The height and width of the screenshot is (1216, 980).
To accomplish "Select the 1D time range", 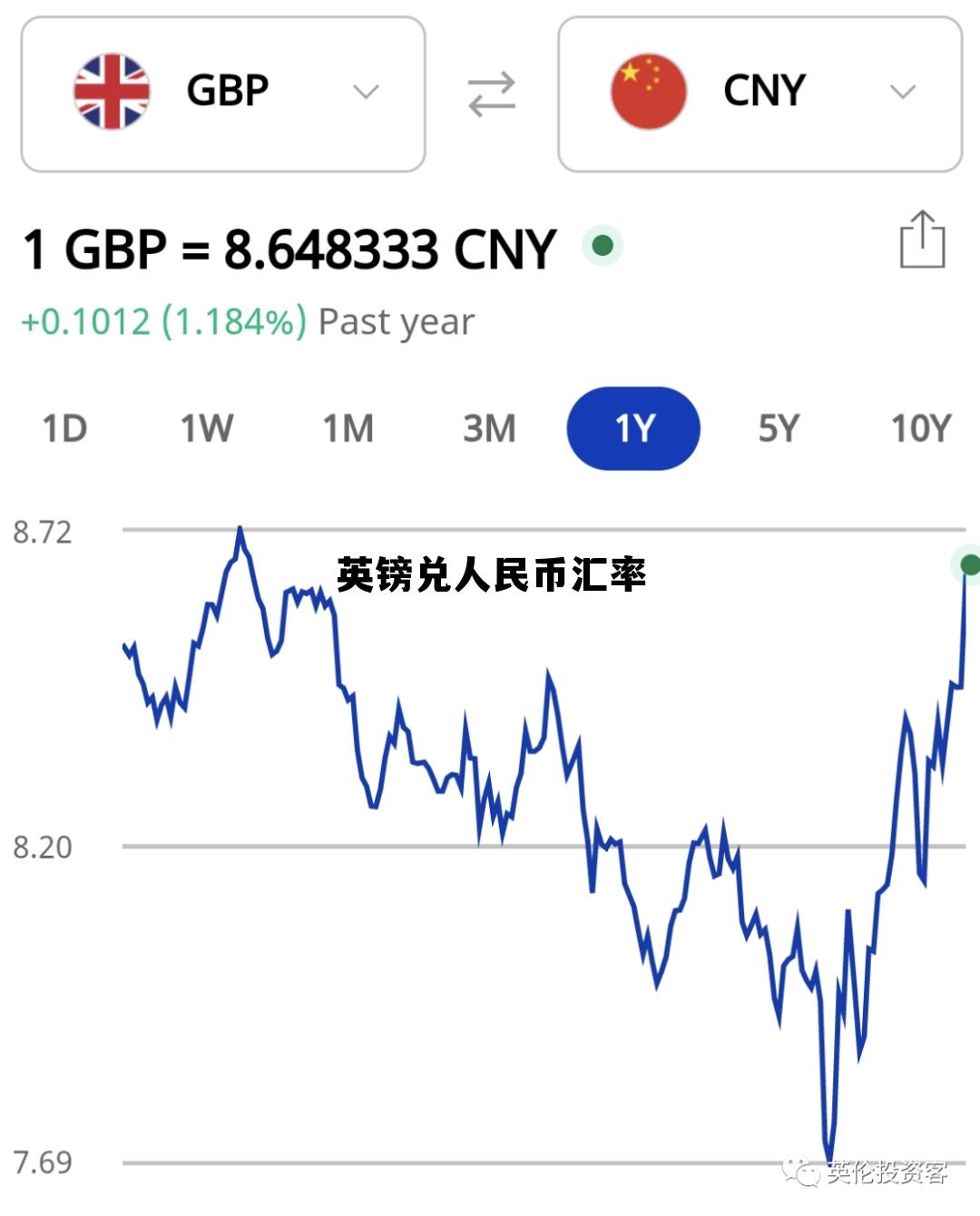I will tap(64, 427).
